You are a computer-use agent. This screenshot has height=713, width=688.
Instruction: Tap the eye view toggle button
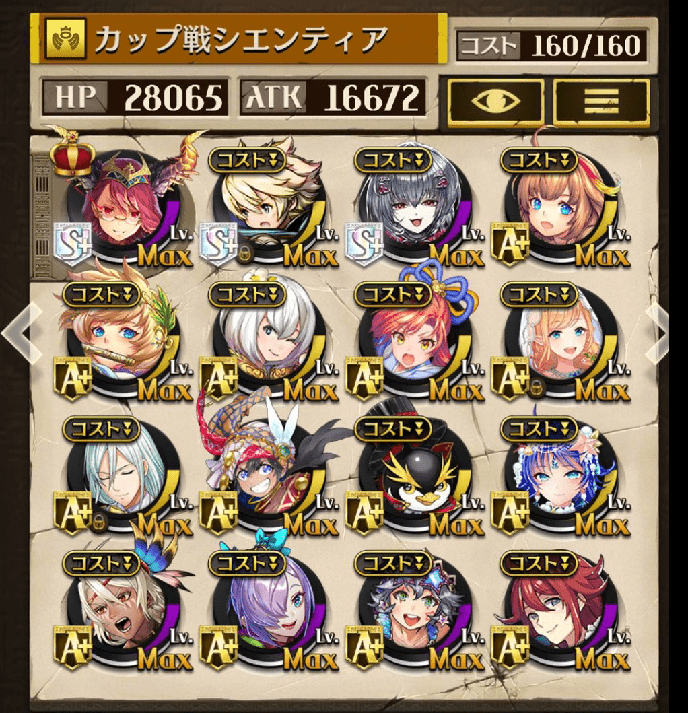pos(497,100)
